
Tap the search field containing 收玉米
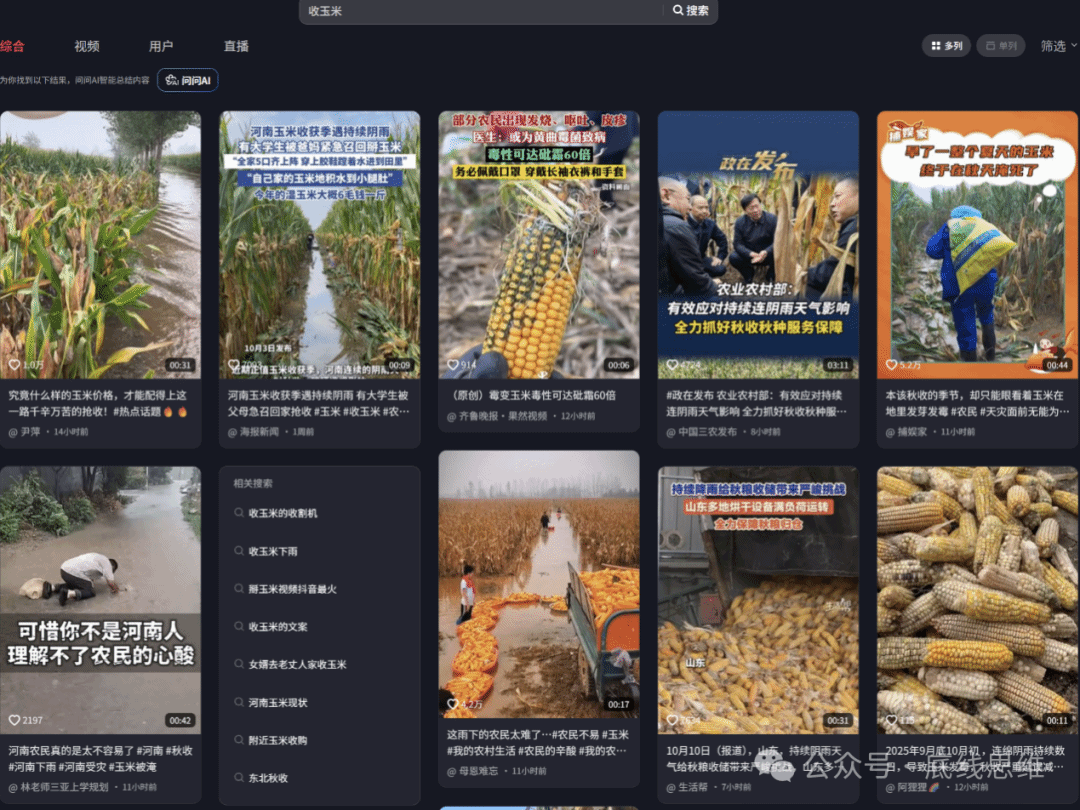[480, 10]
